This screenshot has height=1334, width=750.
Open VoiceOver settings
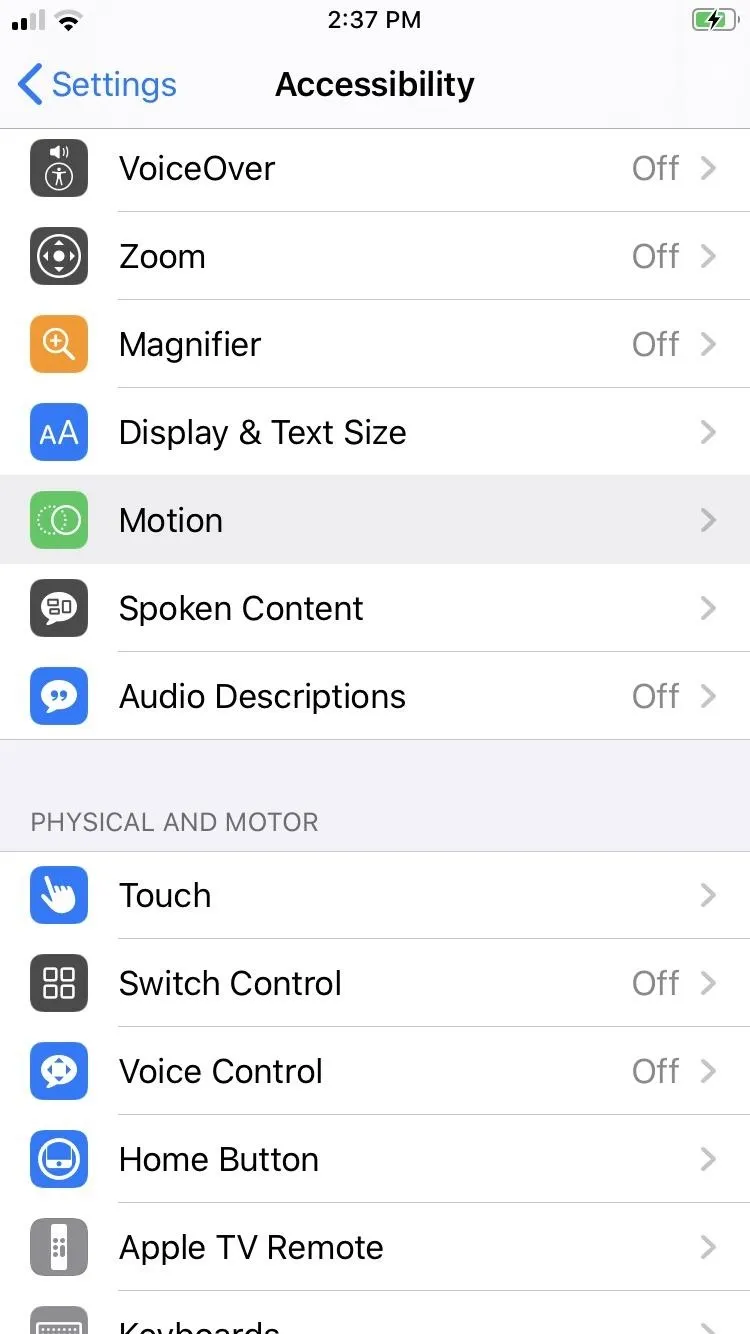(375, 168)
